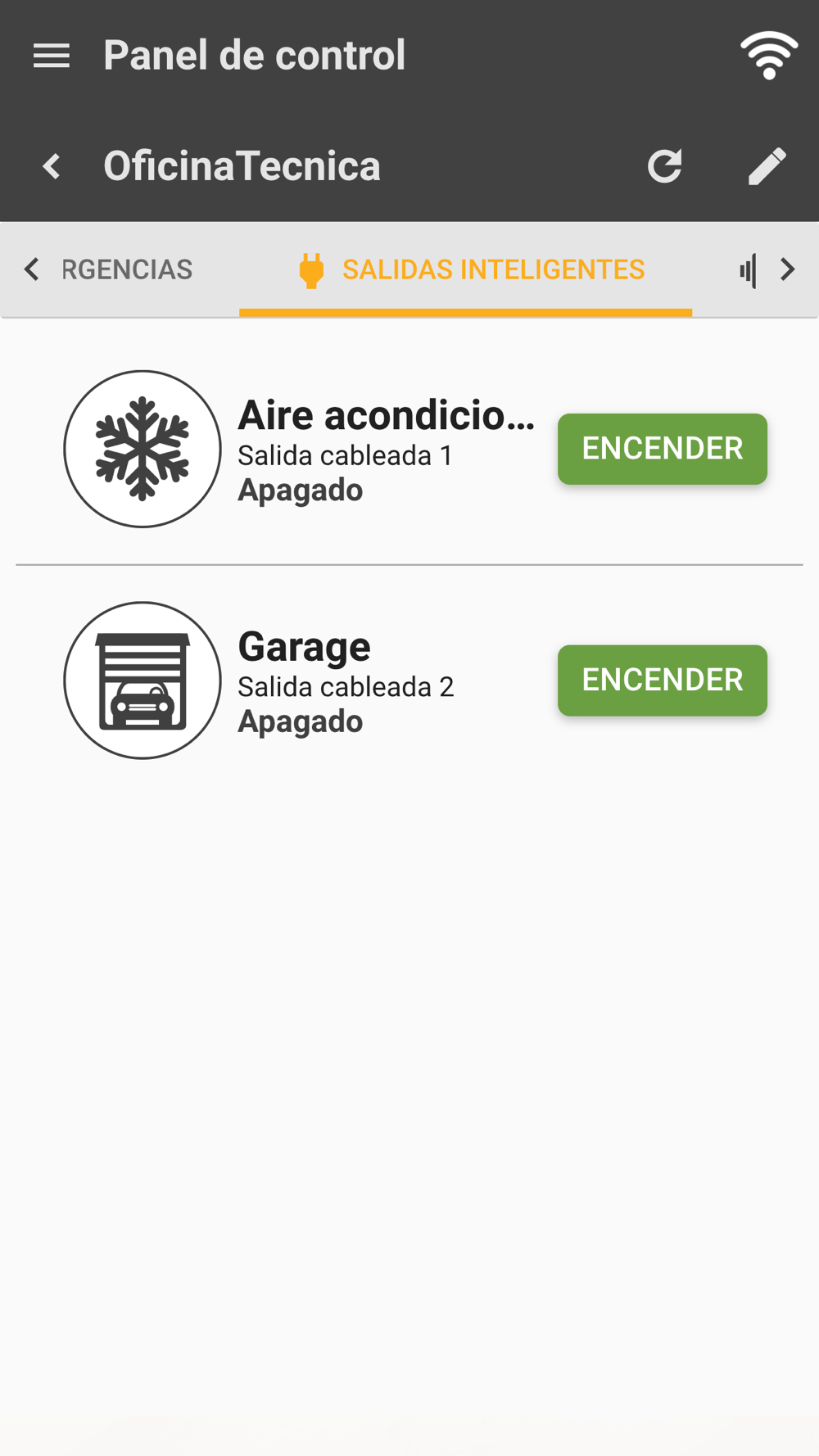
Task: Turn on the Aire acondicionado output
Action: (x=663, y=449)
